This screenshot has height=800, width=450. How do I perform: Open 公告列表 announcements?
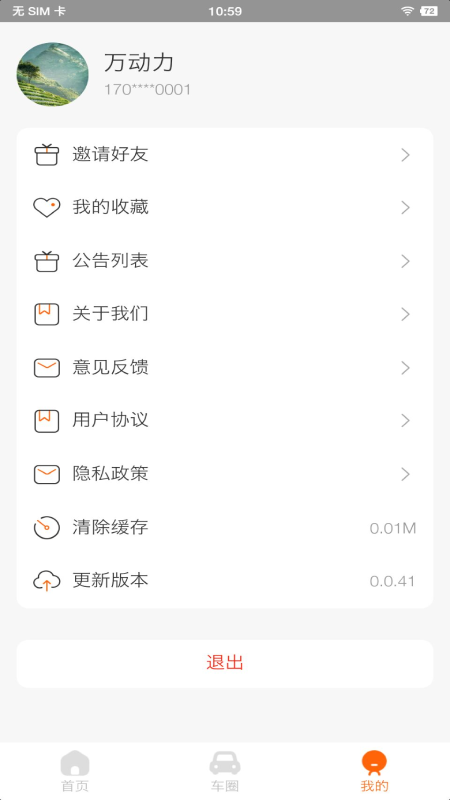pyautogui.click(x=225, y=261)
